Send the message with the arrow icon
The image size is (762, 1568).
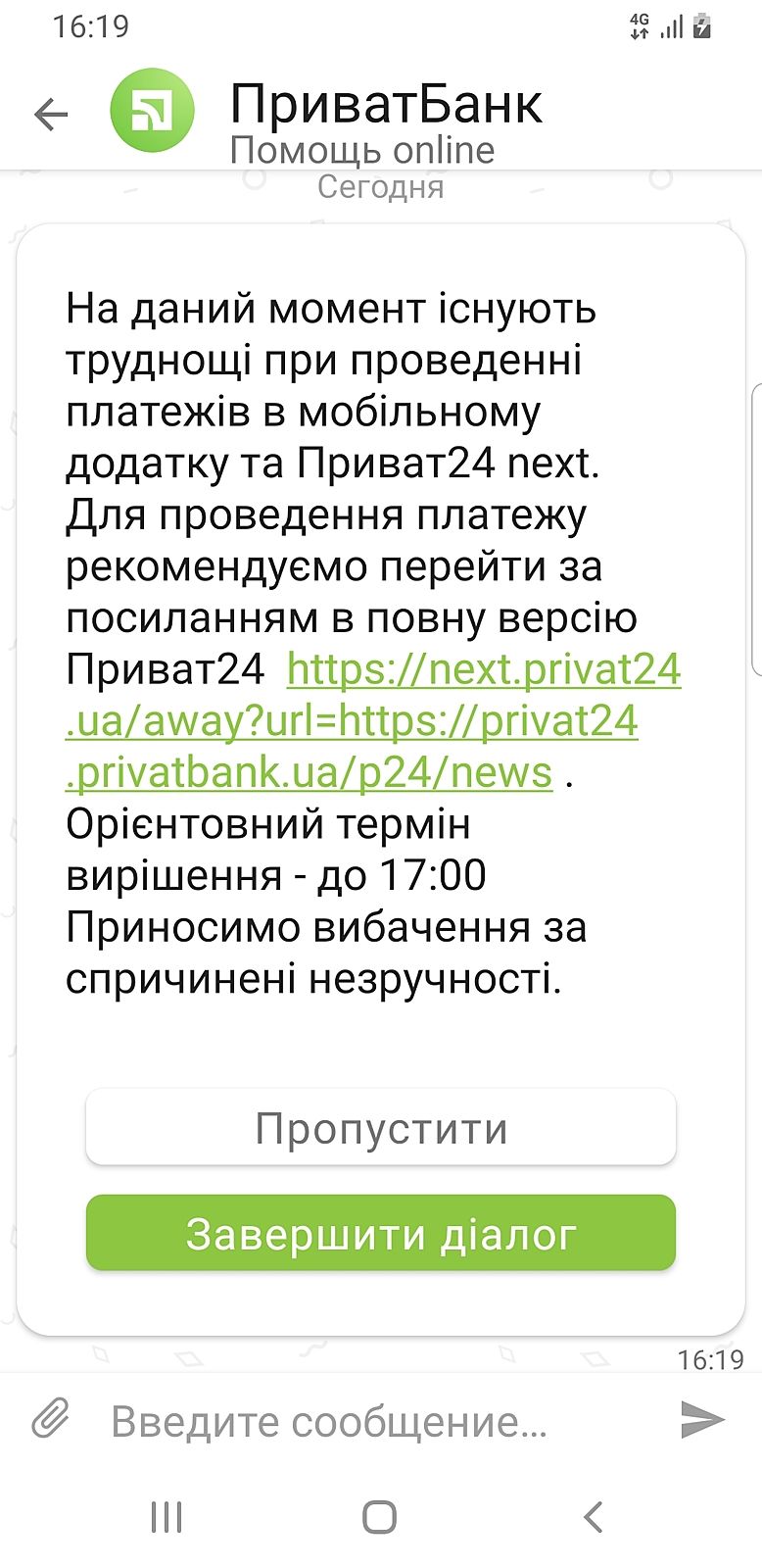pyautogui.click(x=702, y=1419)
